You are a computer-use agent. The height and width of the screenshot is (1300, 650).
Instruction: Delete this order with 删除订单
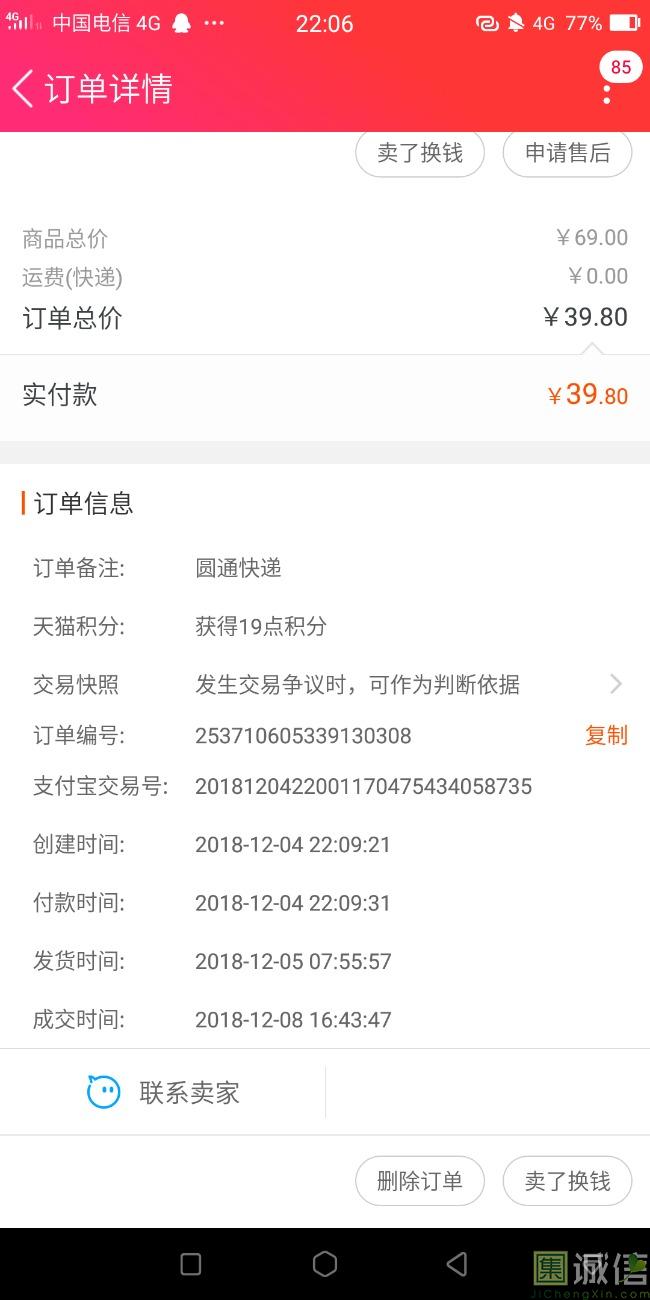[x=420, y=1181]
